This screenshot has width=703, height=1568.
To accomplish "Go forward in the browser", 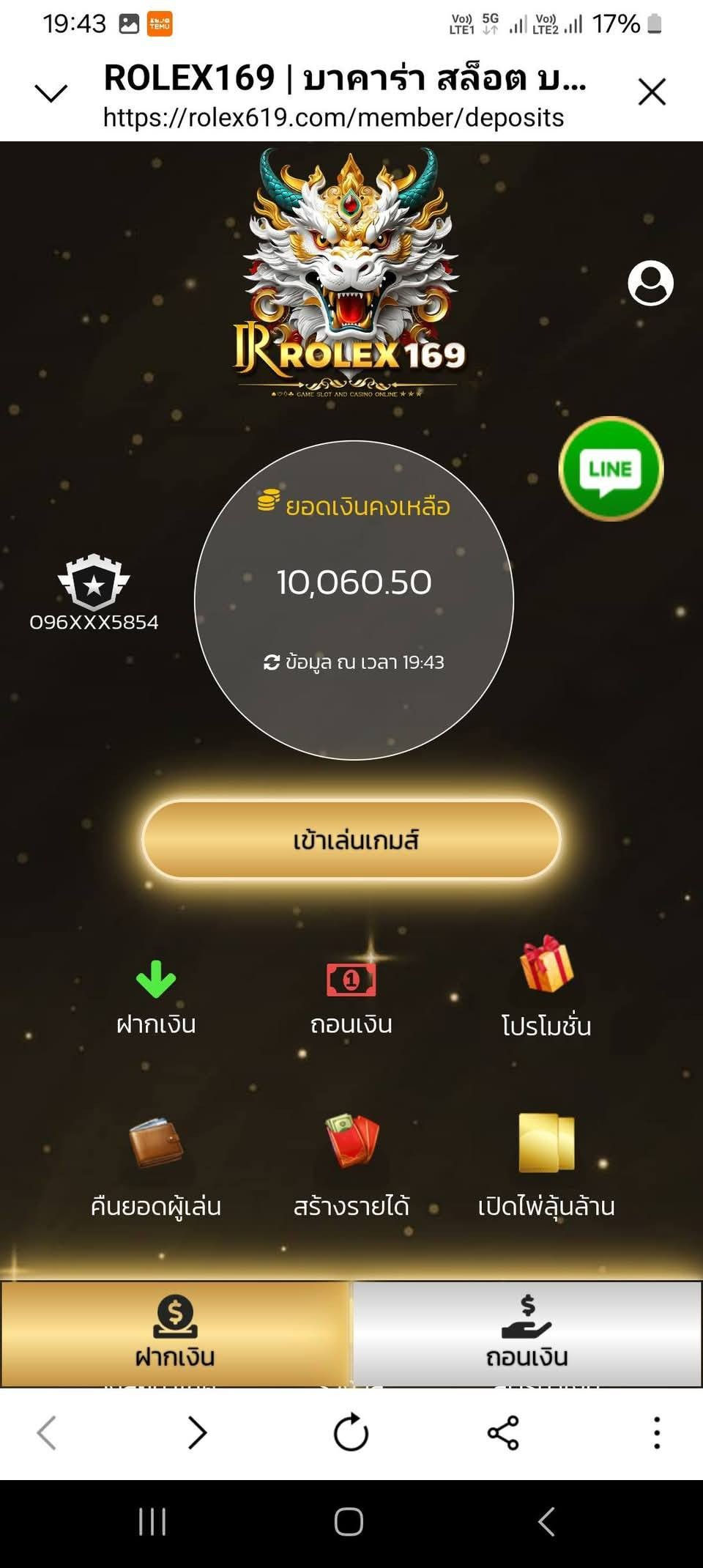I will point(197,1432).
